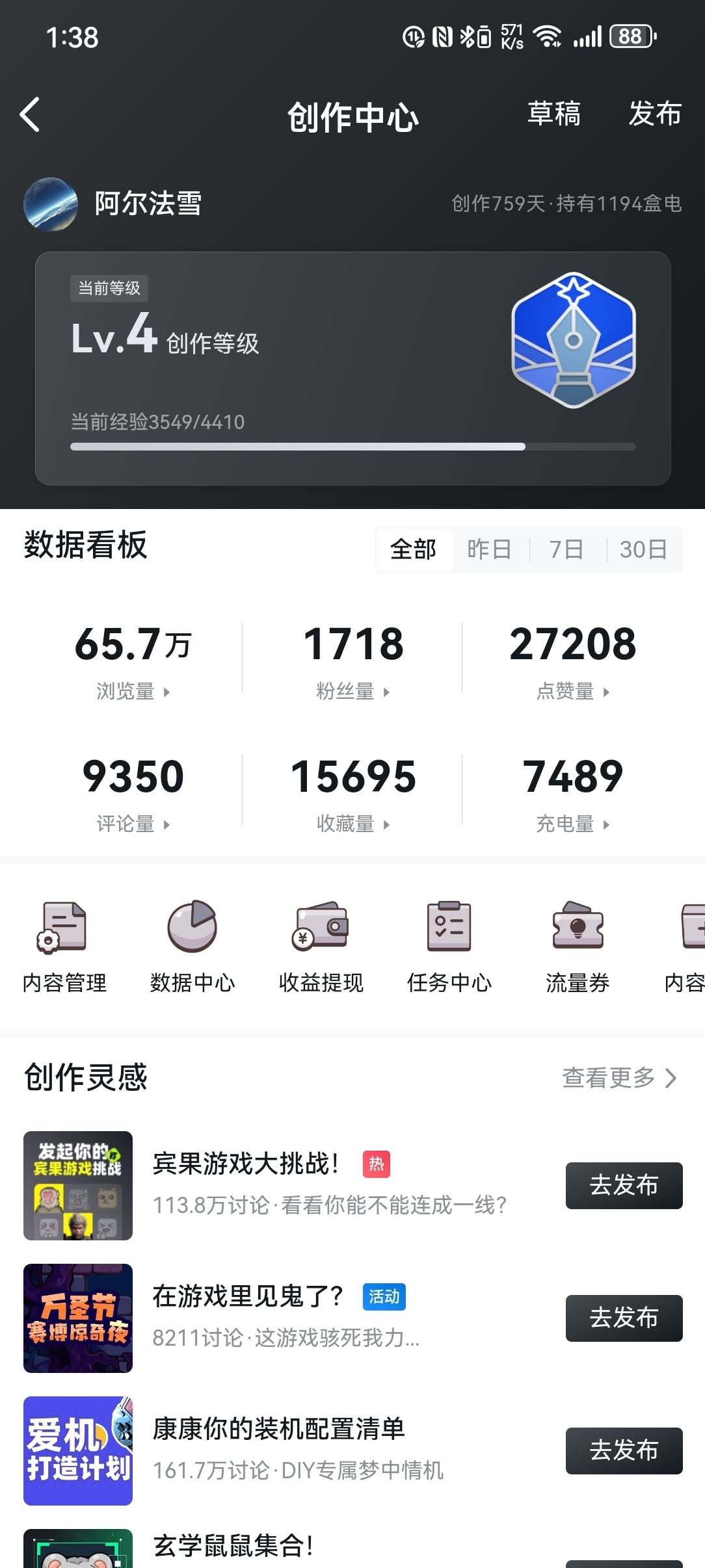Switch data board to 30日

(643, 549)
